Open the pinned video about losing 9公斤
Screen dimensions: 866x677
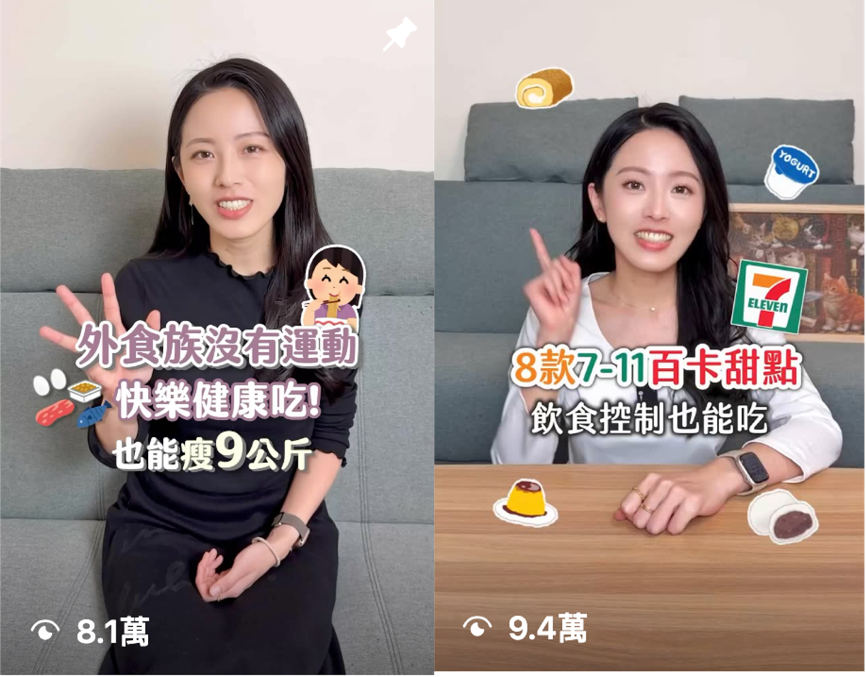pyautogui.click(x=216, y=340)
